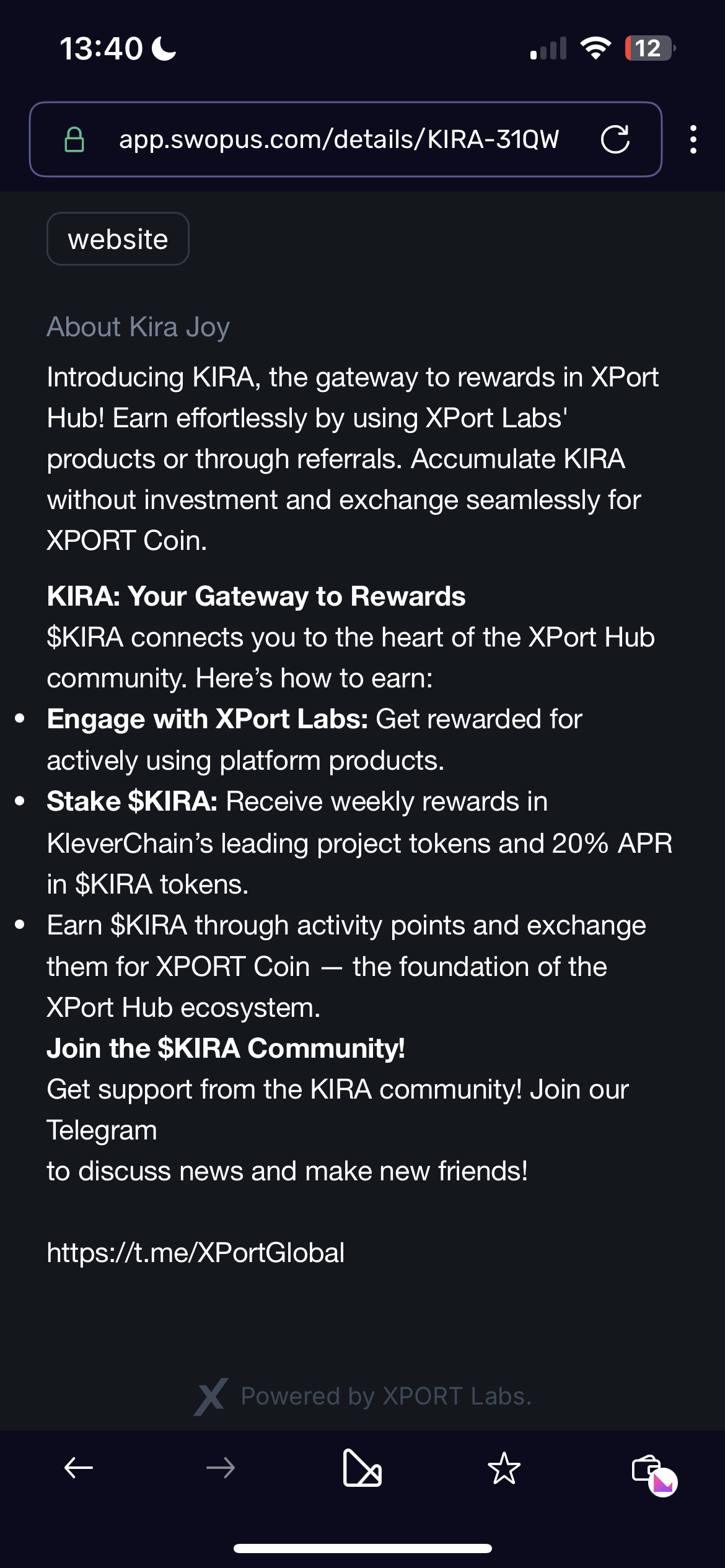Go forward to the next page
This screenshot has height=1568, width=725.
coord(220,1468)
